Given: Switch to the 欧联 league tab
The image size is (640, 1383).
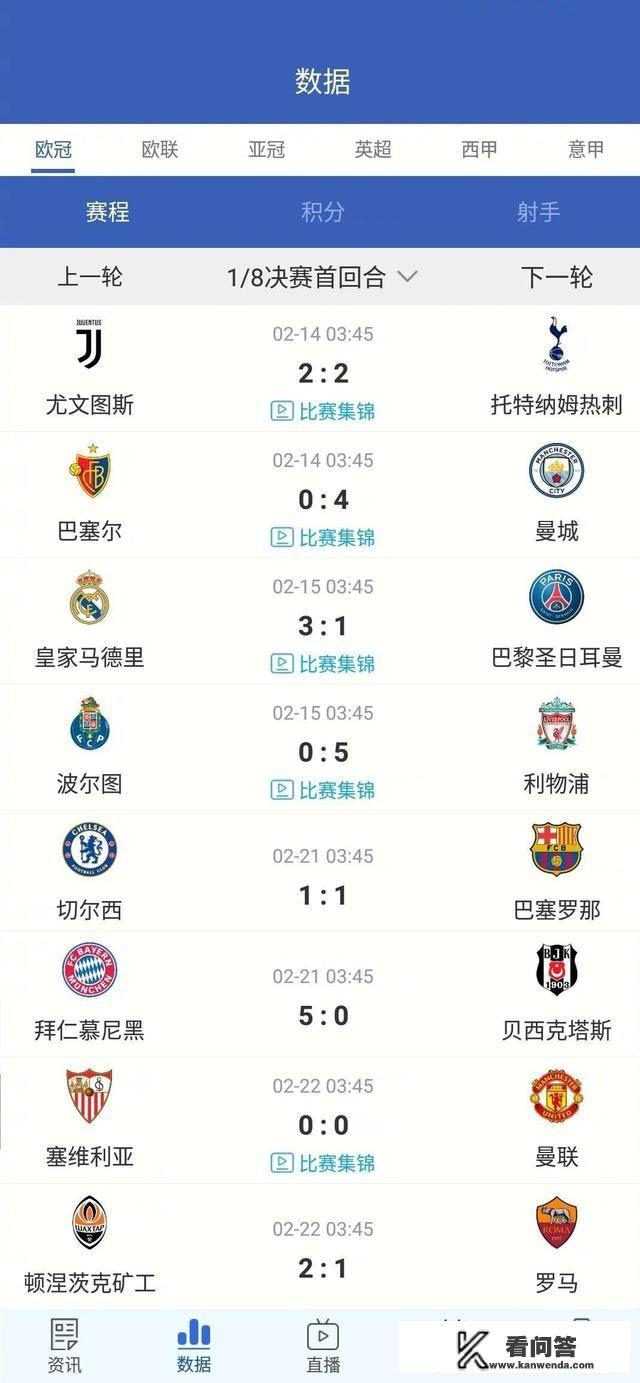Looking at the screenshot, I should (x=160, y=150).
